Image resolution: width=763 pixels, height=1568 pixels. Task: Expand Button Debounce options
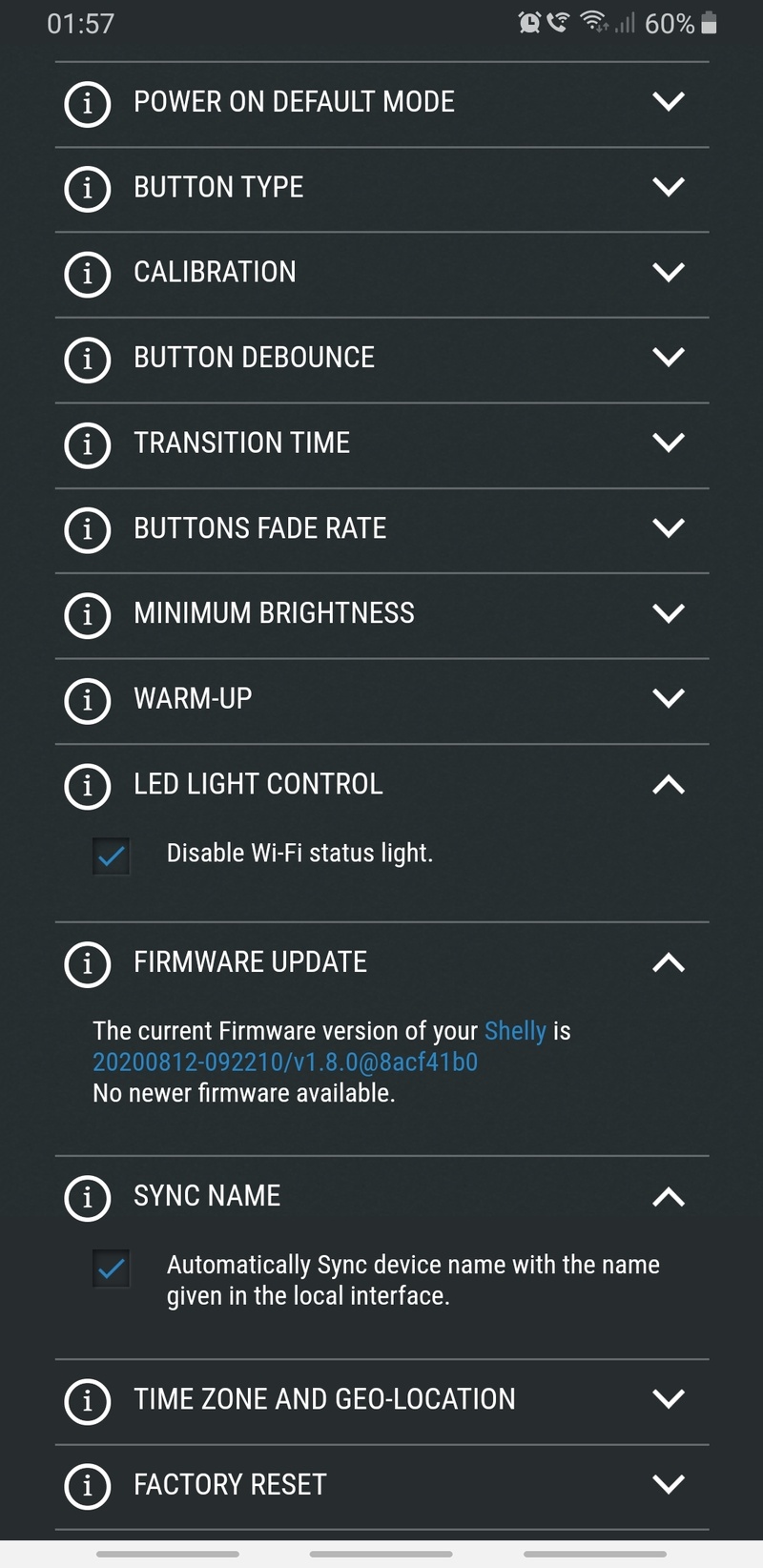[668, 357]
